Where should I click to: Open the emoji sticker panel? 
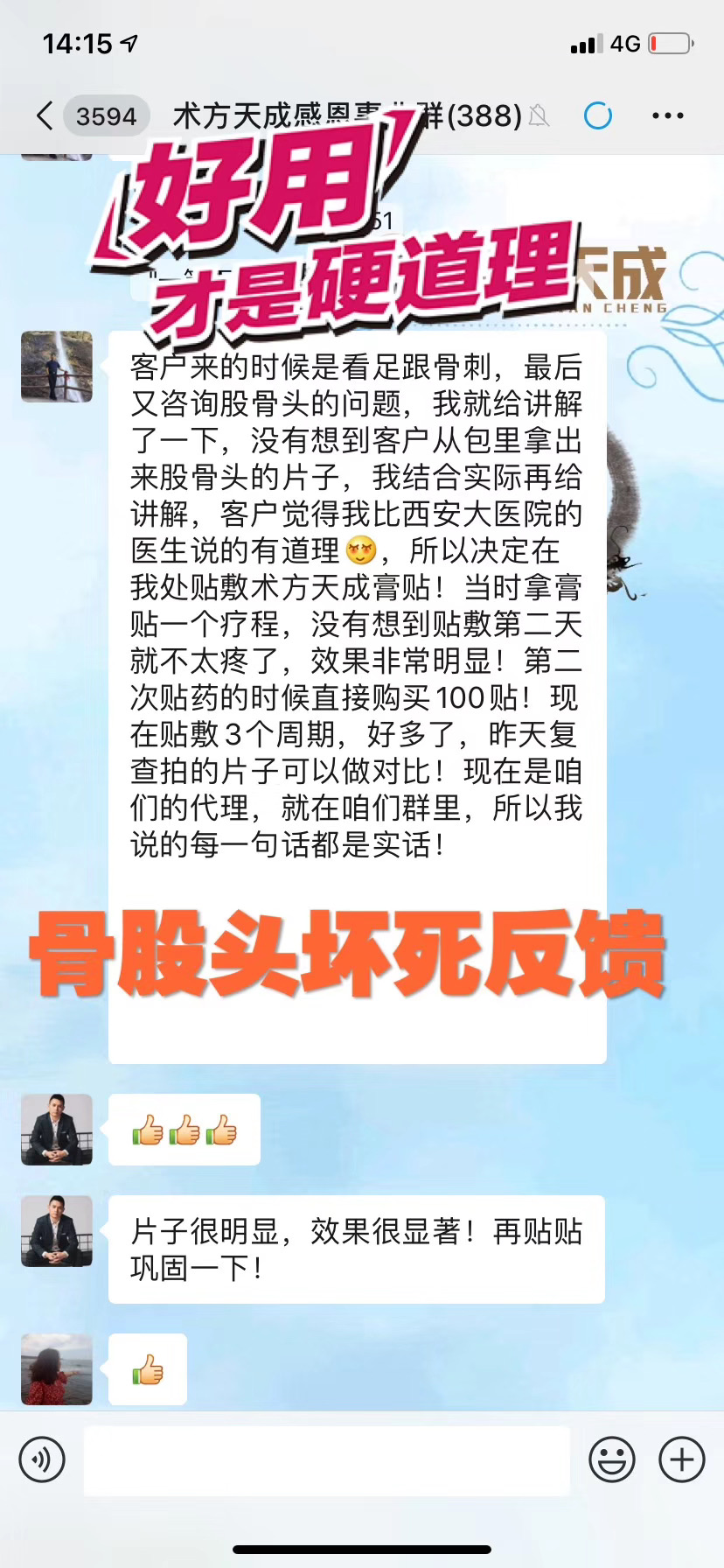pyautogui.click(x=611, y=1459)
